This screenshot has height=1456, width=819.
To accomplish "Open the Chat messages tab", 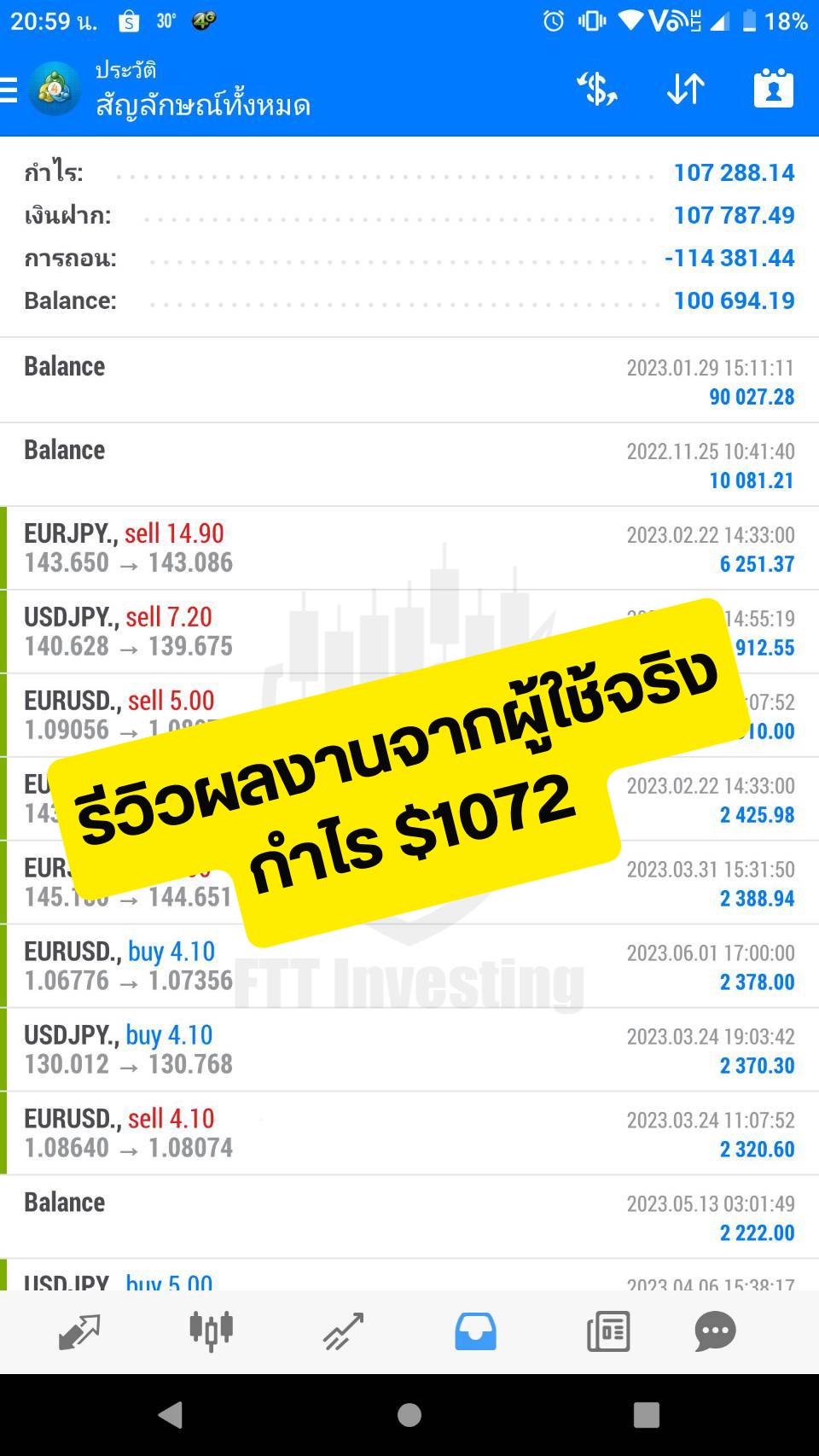I will click(x=715, y=1331).
